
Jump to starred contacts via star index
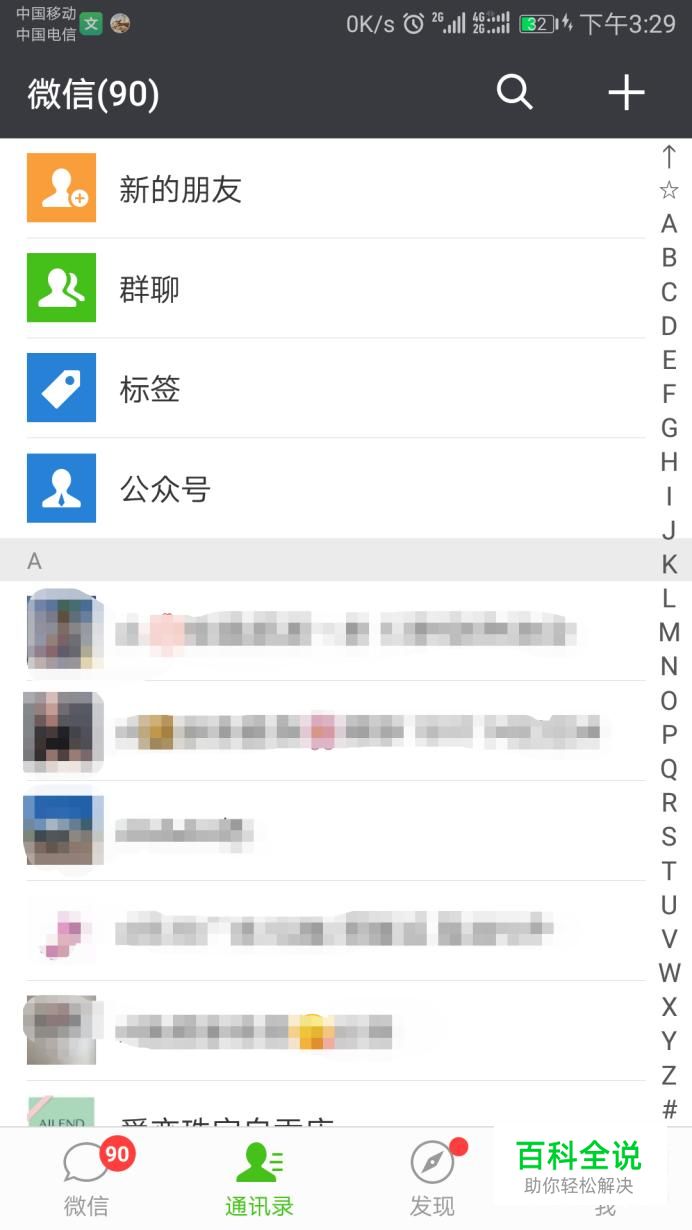pos(669,190)
